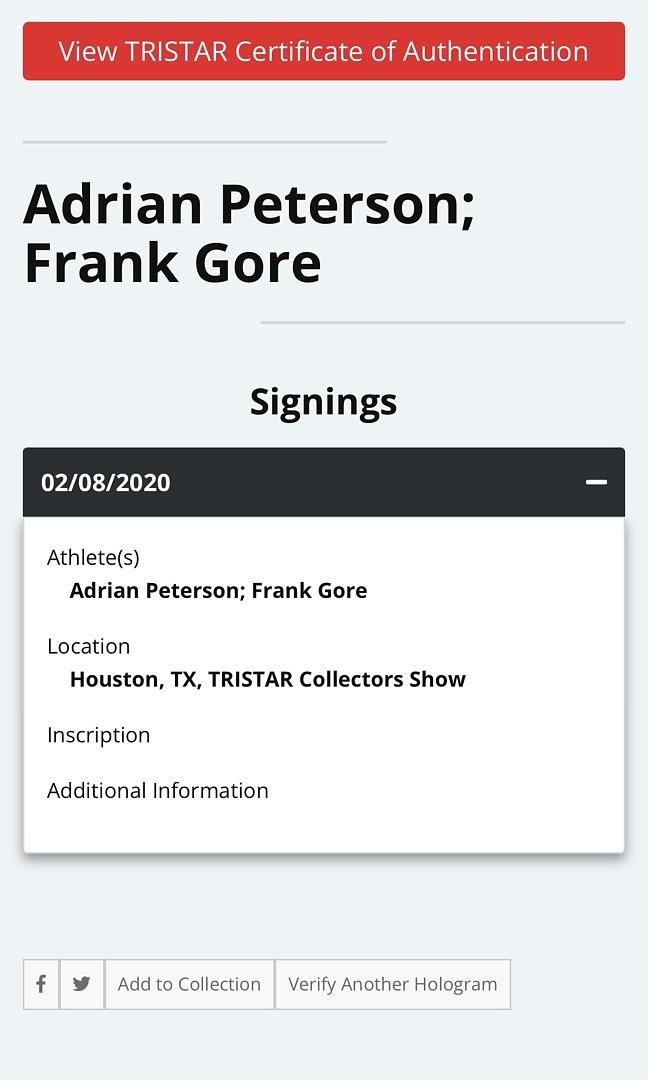
Task: Select Verify Another Hologram
Action: tap(392, 984)
